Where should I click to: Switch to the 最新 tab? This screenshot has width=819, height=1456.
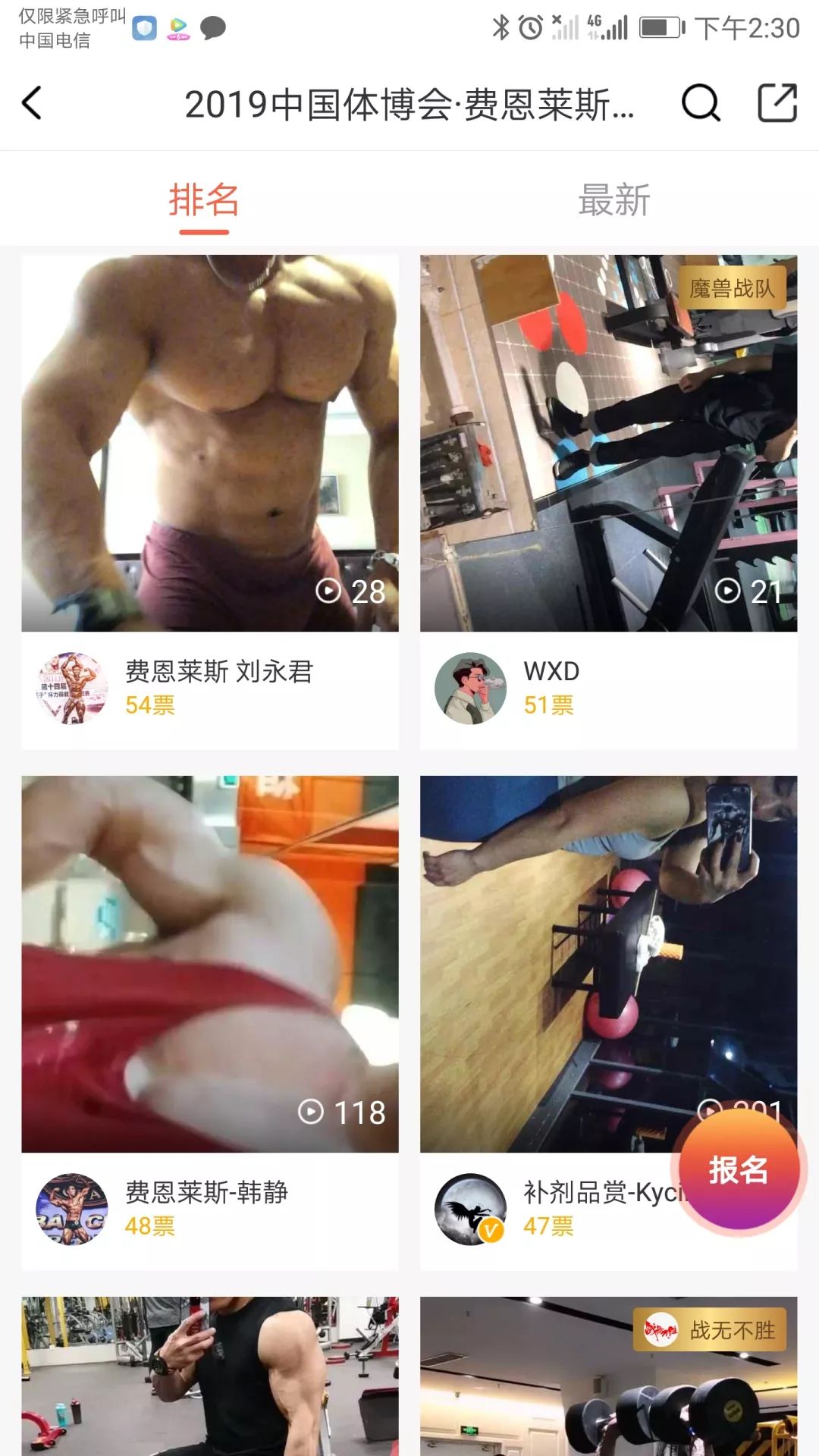coord(614,200)
